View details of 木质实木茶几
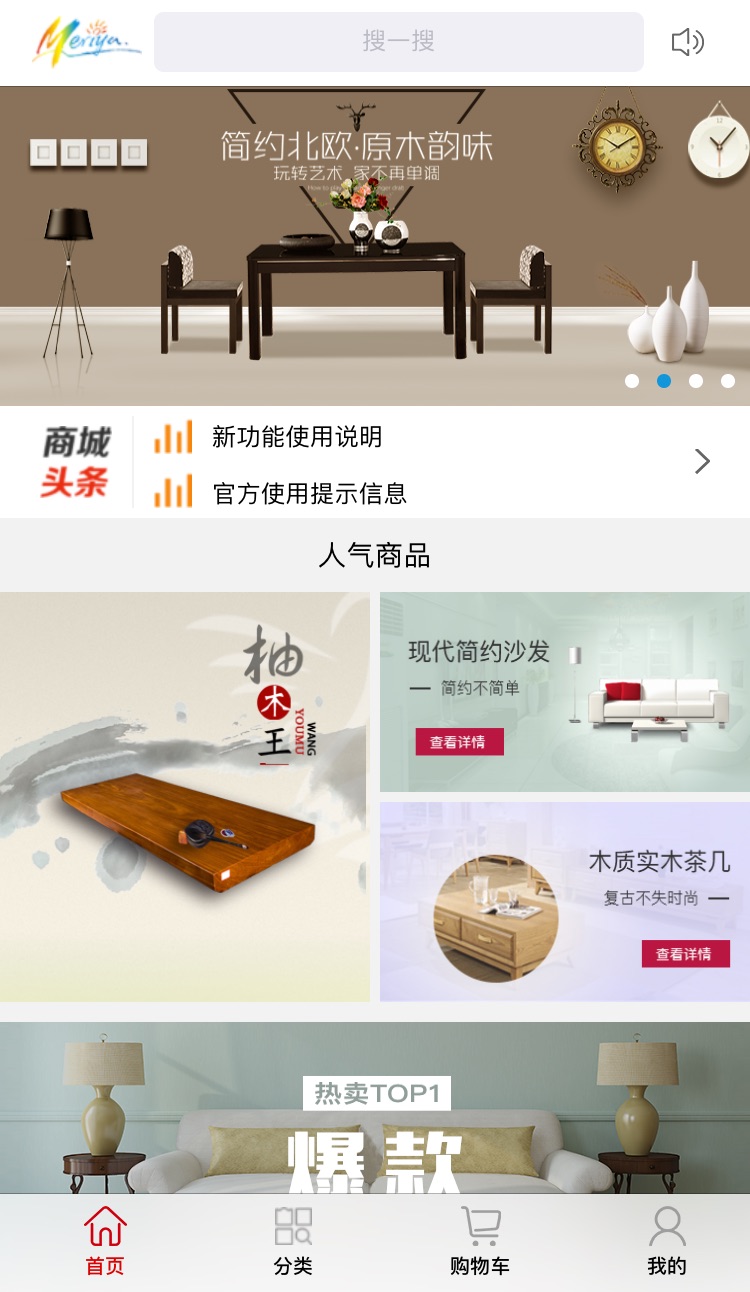This screenshot has width=750, height=1292. 686,954
